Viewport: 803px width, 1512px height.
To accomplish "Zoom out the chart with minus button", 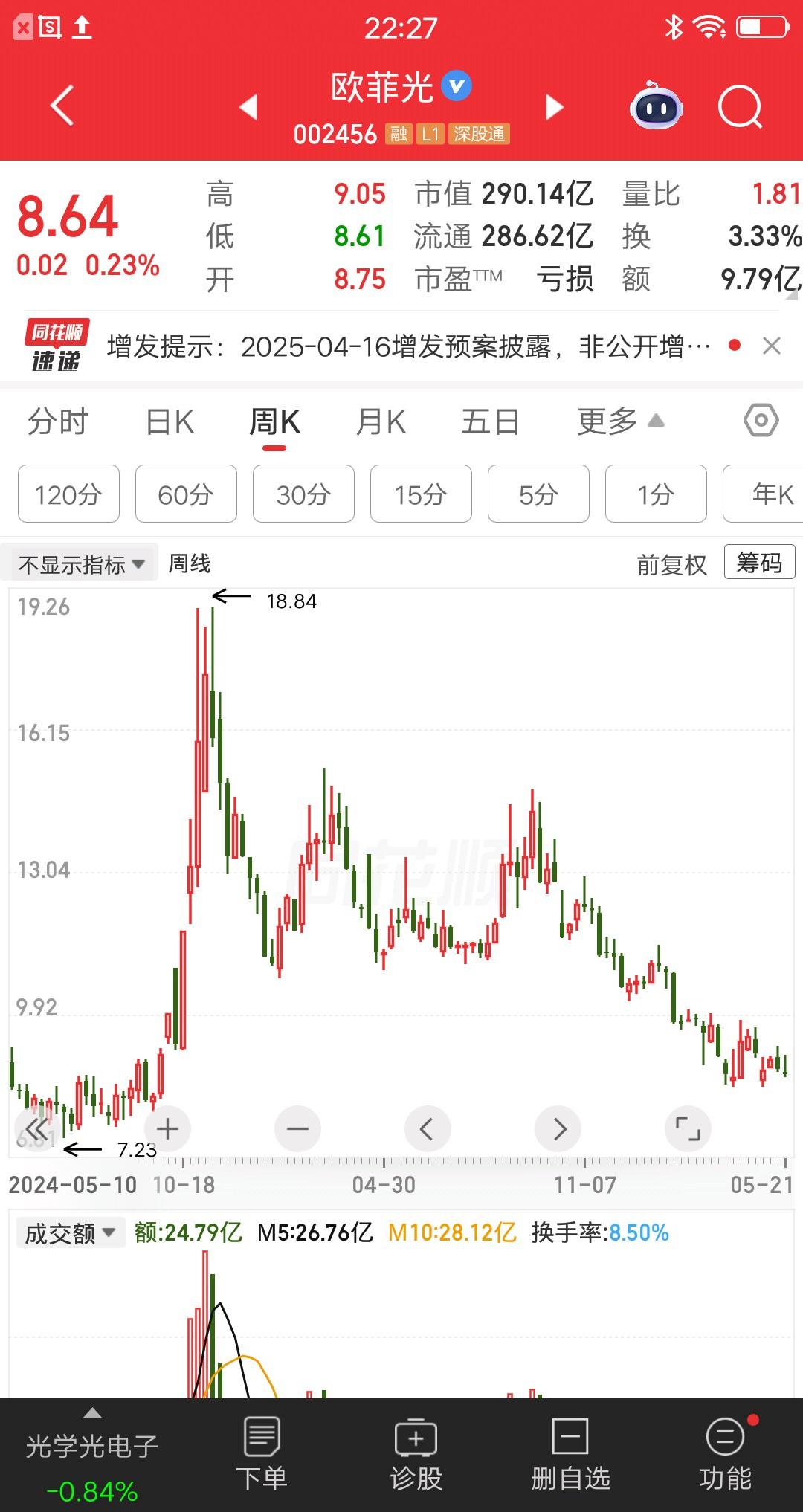I will coord(297,1128).
